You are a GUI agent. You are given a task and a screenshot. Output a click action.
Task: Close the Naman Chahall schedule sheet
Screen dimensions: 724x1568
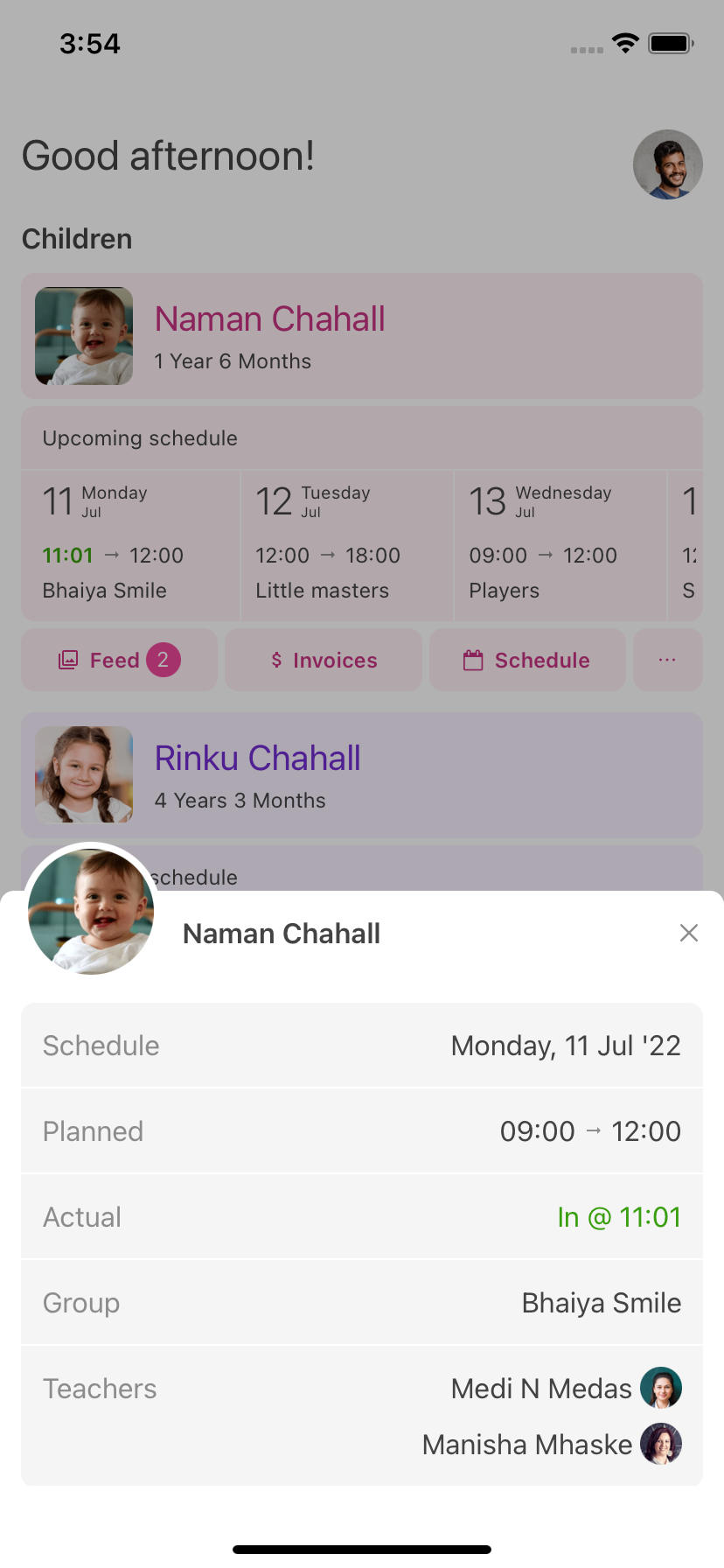coord(688,933)
